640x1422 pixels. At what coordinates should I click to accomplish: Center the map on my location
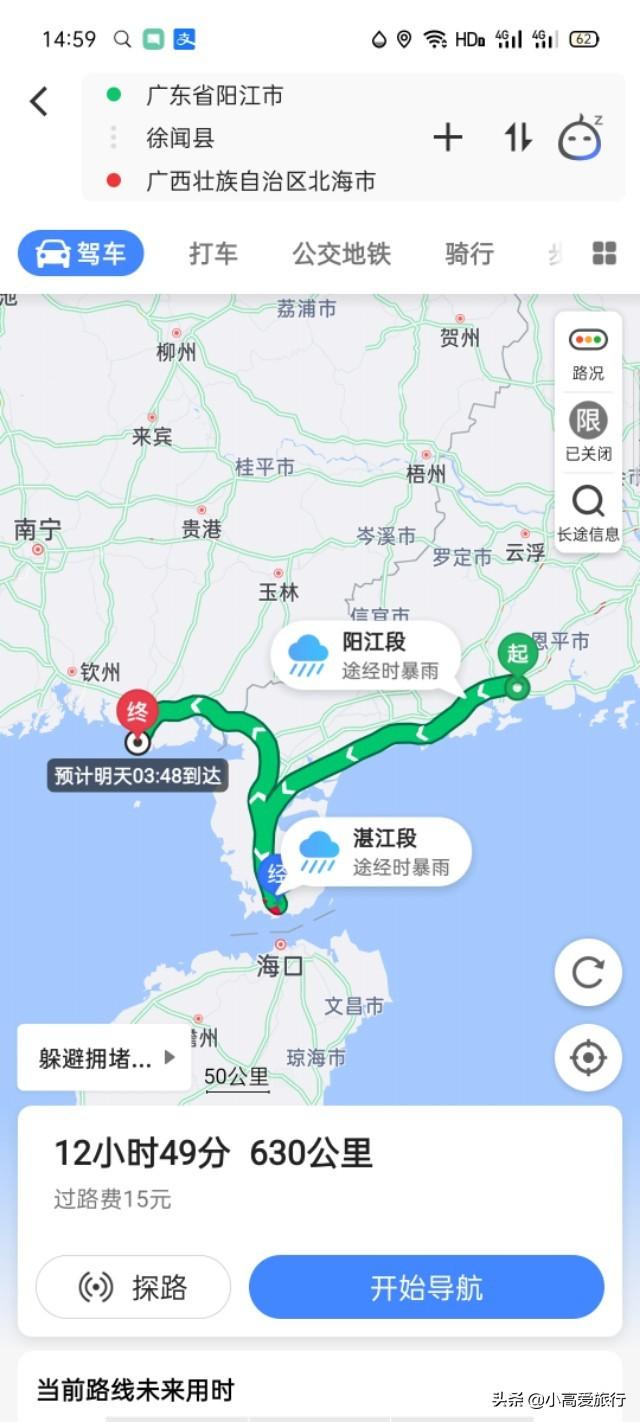tap(588, 1057)
